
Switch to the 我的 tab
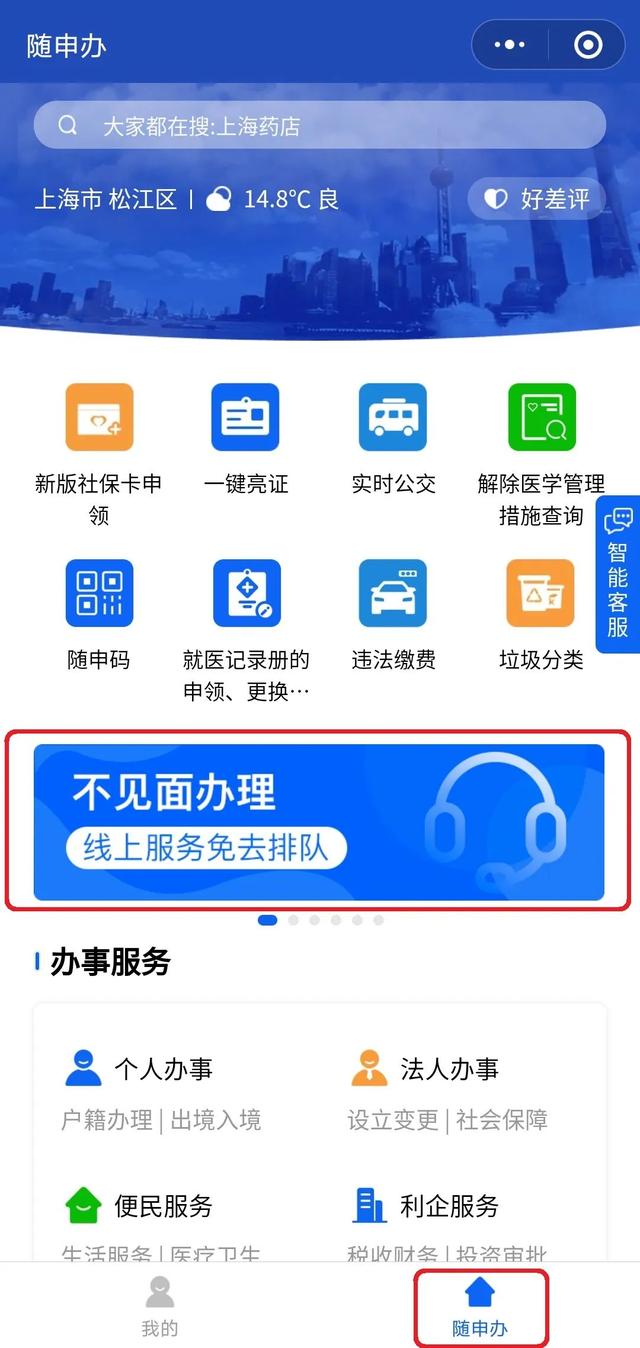pos(160,1306)
